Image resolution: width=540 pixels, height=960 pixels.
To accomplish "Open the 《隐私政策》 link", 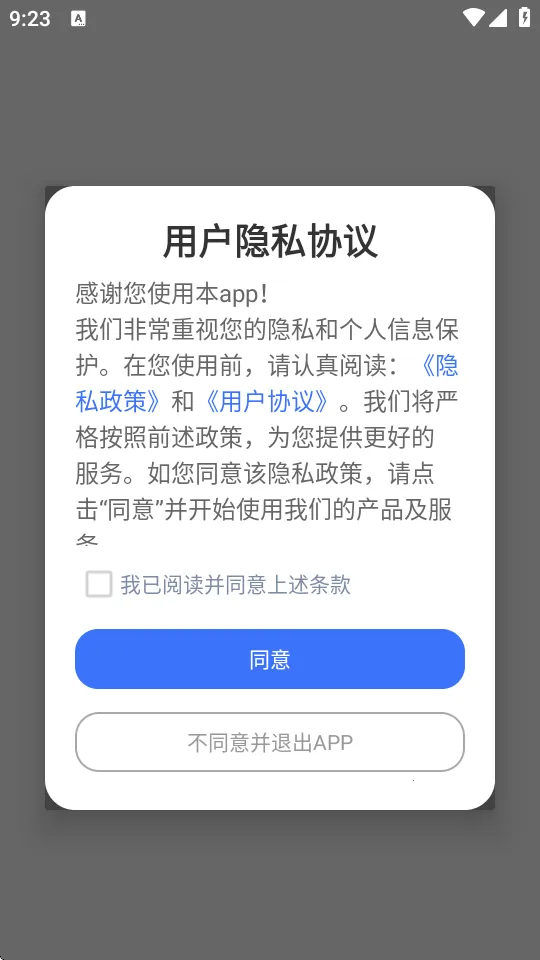I will click(x=120, y=401).
